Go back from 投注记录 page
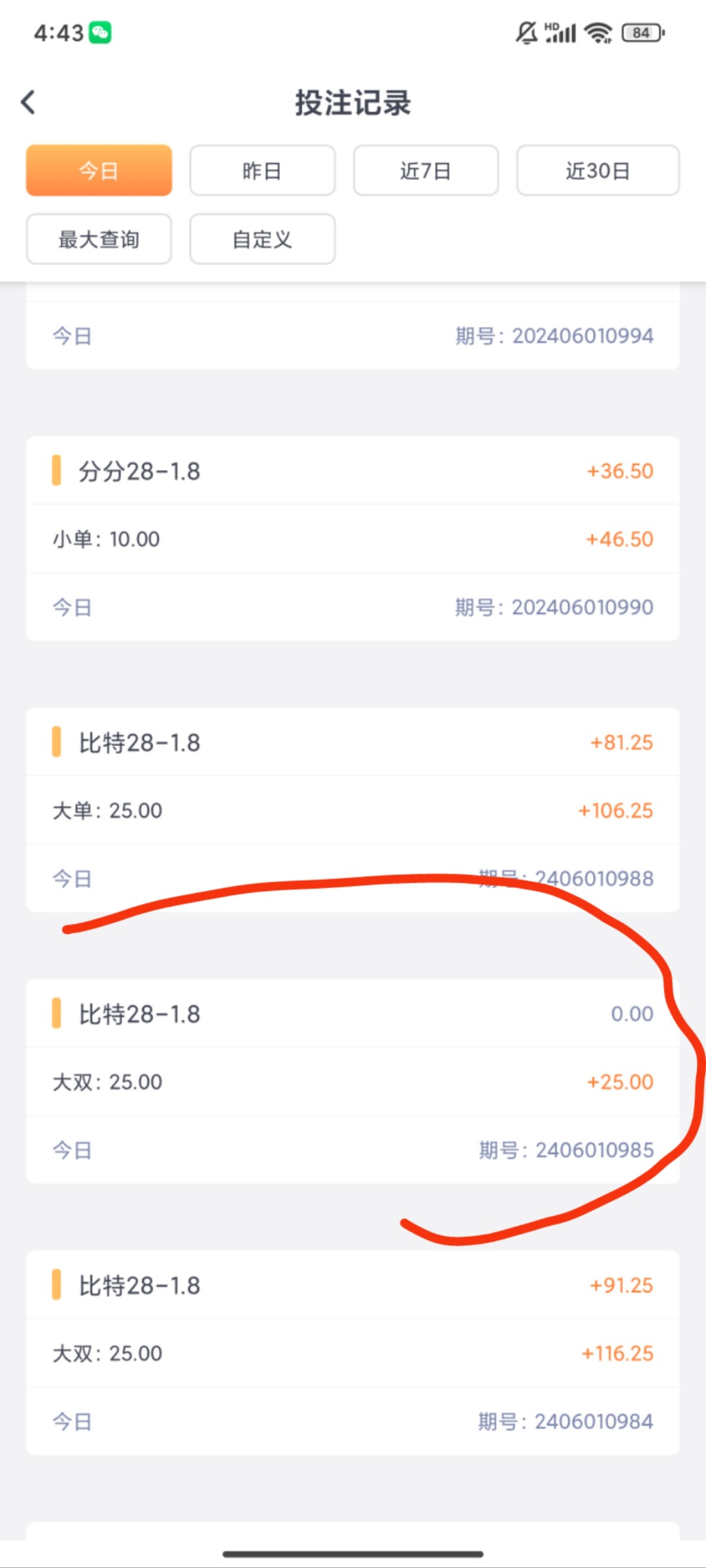This screenshot has height=1568, width=706. point(28,103)
